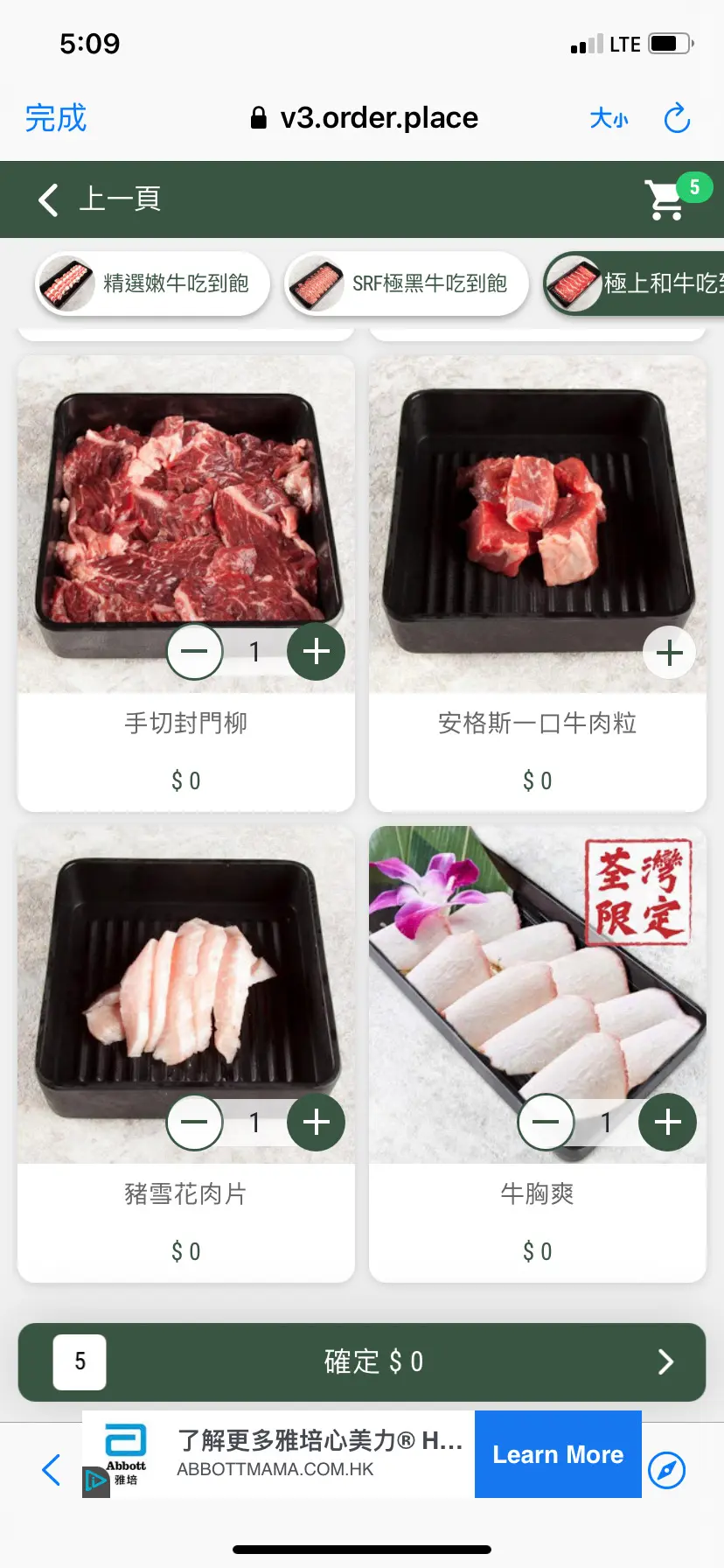Decrease quantity of 豬雪花肉片
The height and width of the screenshot is (1568, 724).
[194, 1123]
